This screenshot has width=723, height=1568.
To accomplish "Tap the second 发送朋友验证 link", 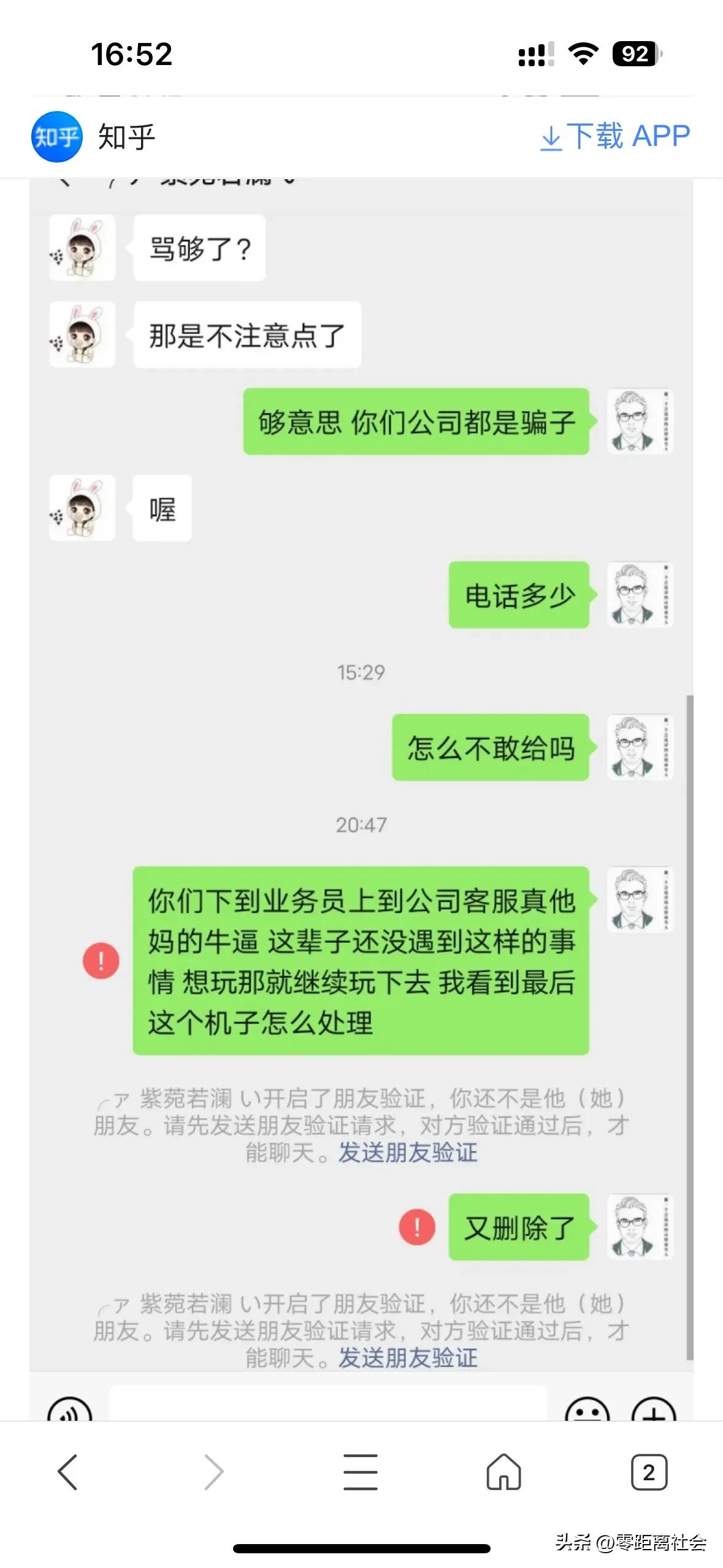I will click(x=407, y=1358).
